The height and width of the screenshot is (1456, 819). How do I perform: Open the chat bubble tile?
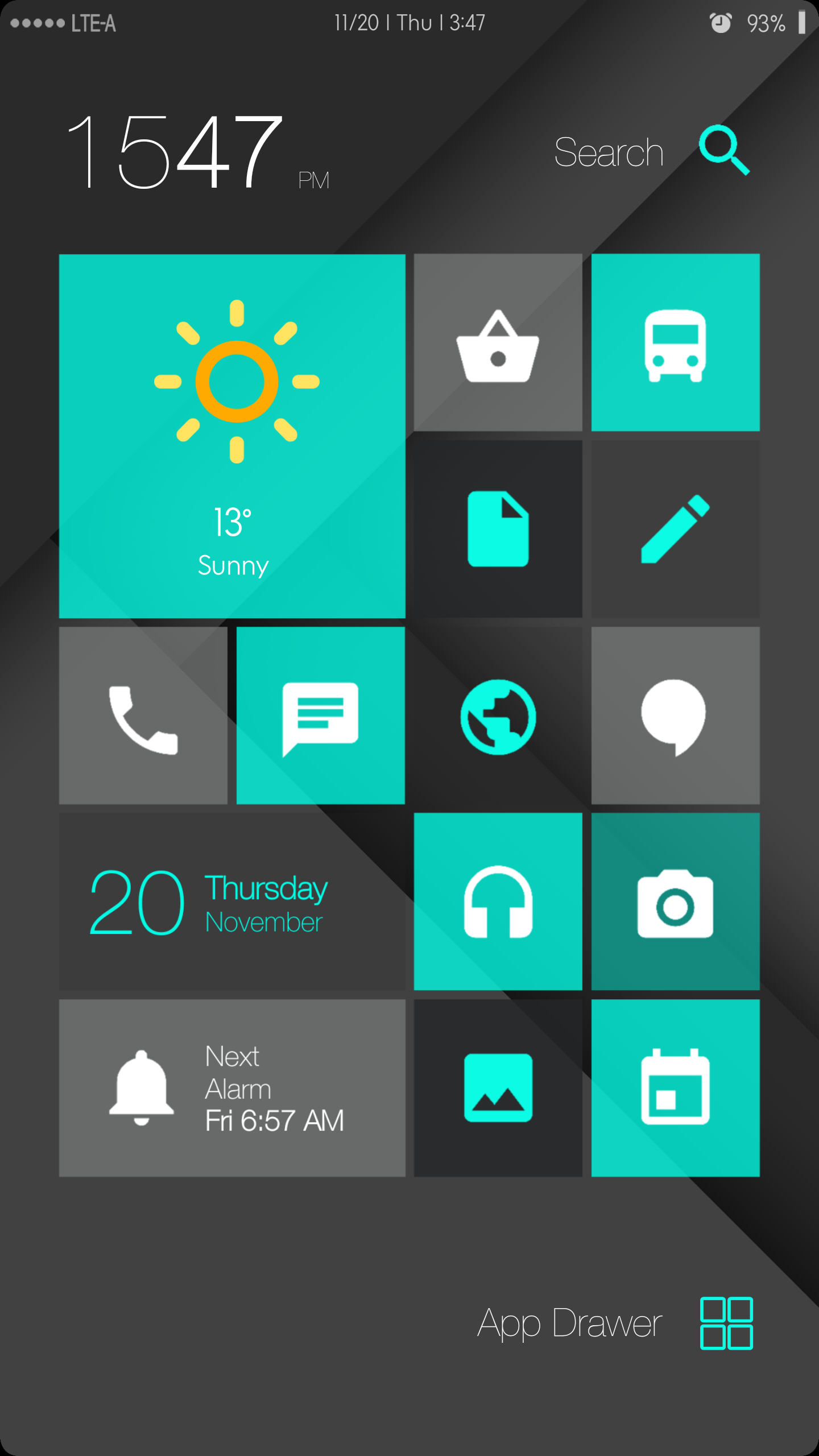tap(675, 715)
